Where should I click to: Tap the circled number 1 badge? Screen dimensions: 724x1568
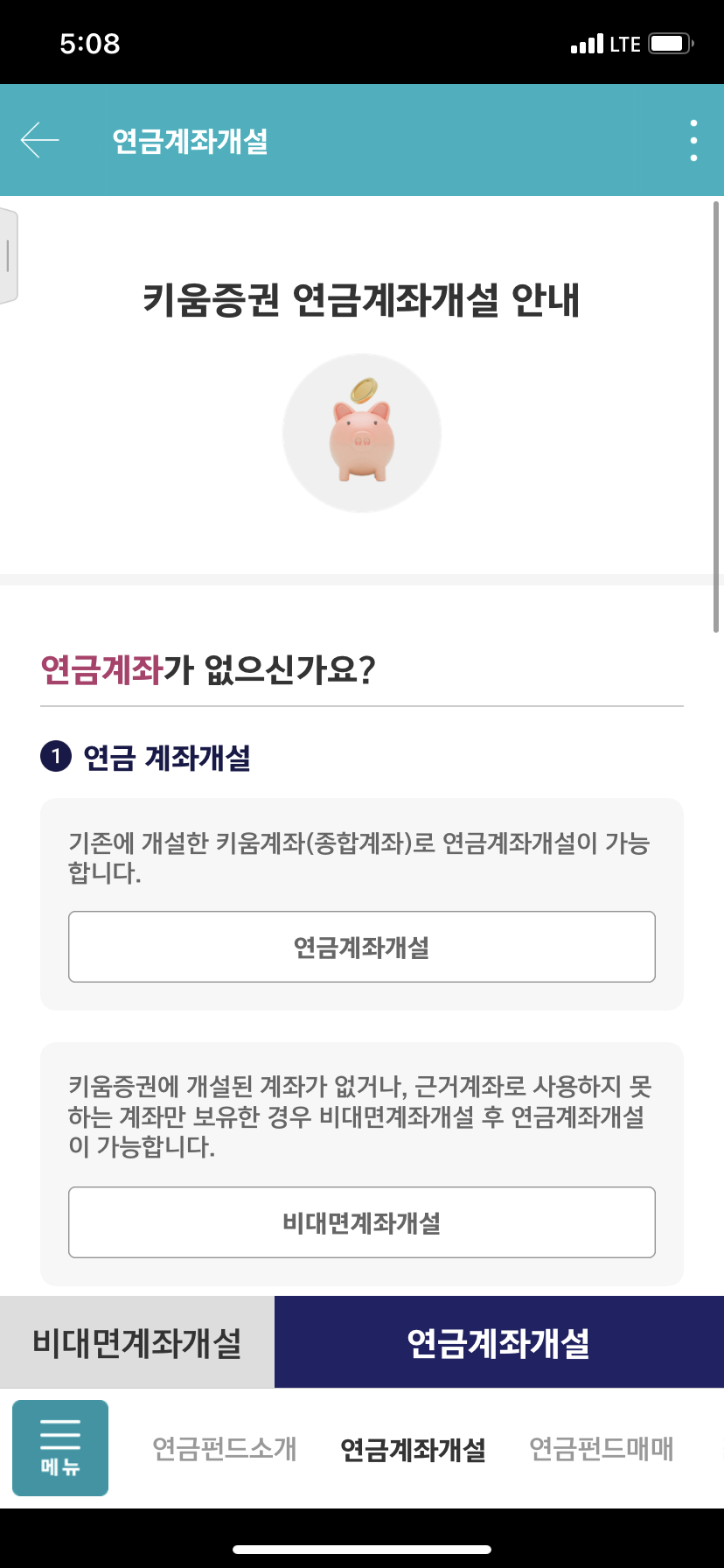pos(56,758)
